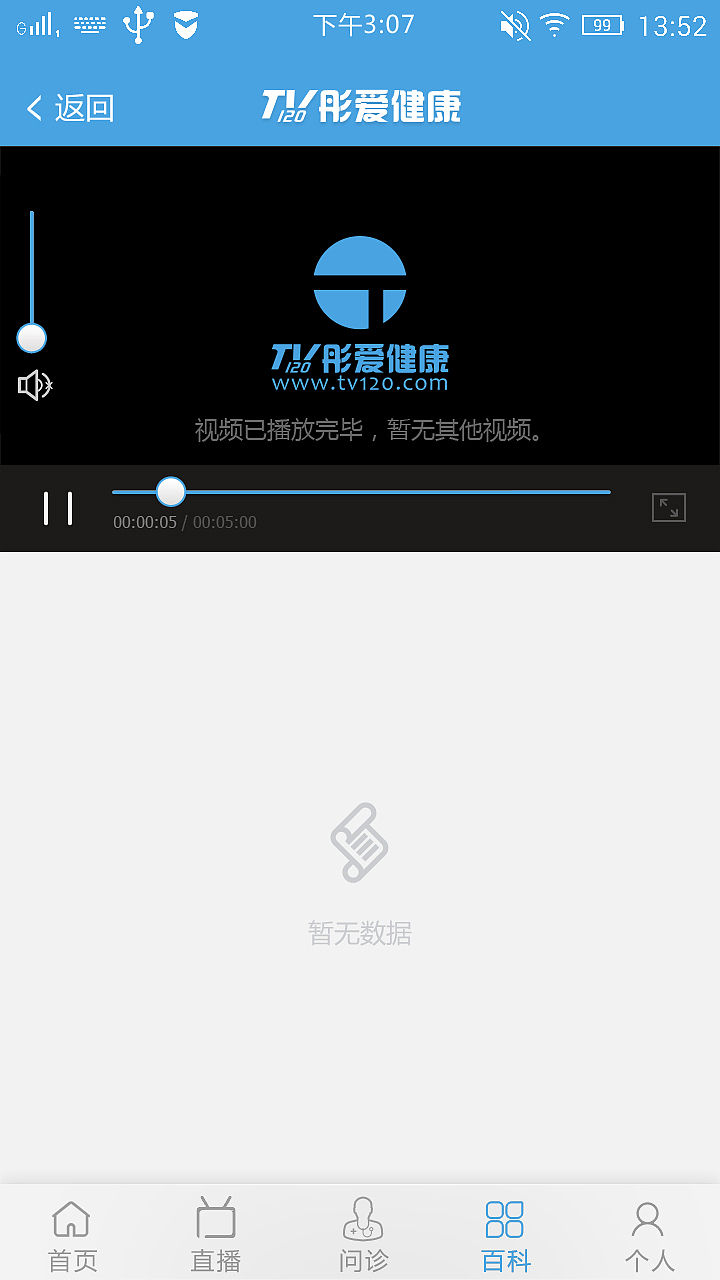Screen dimensions: 720x1280
Task: Click the seek bar progress handle
Action: tap(170, 491)
